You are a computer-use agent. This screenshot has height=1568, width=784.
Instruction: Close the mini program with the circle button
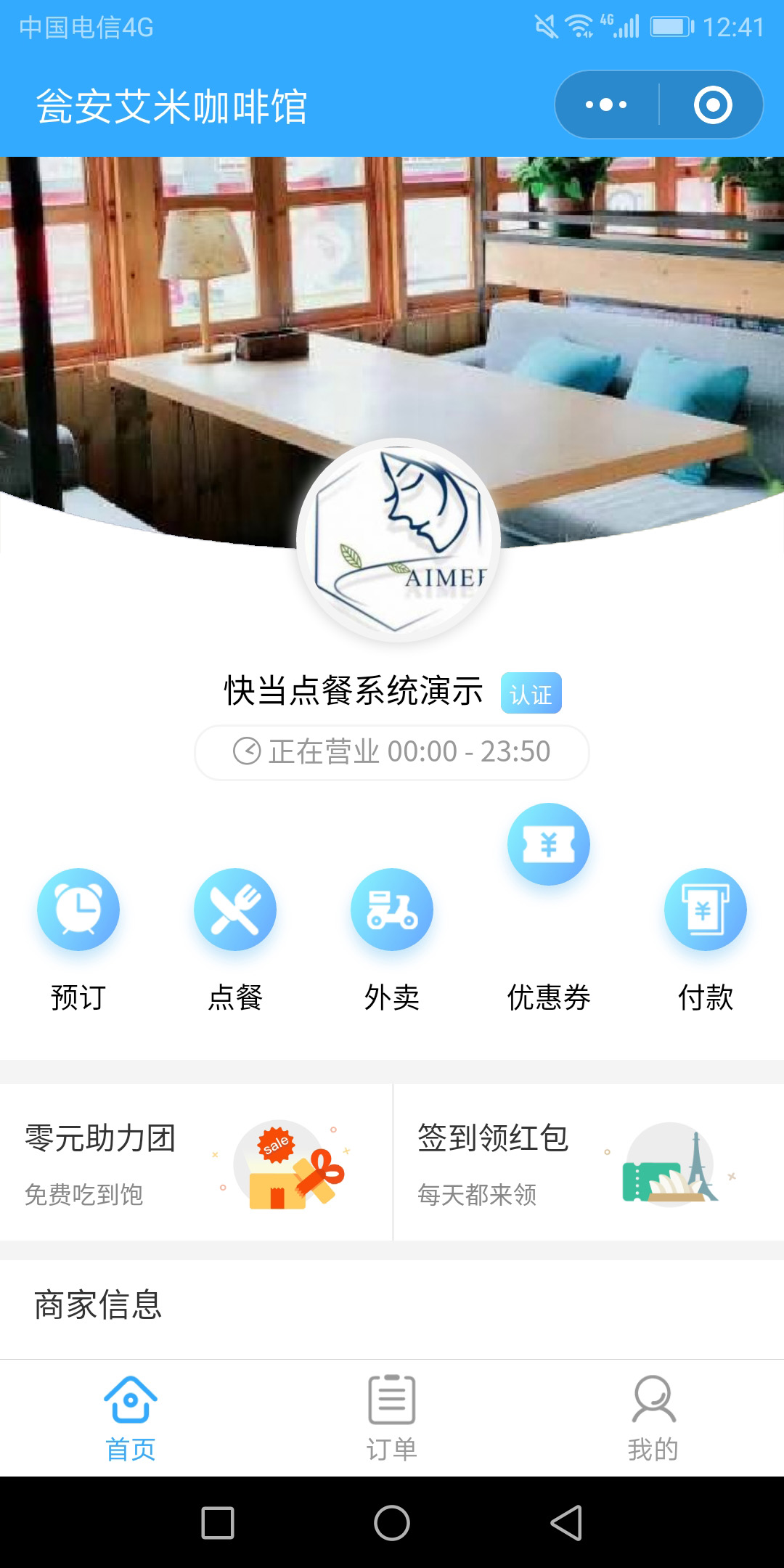coord(713,105)
